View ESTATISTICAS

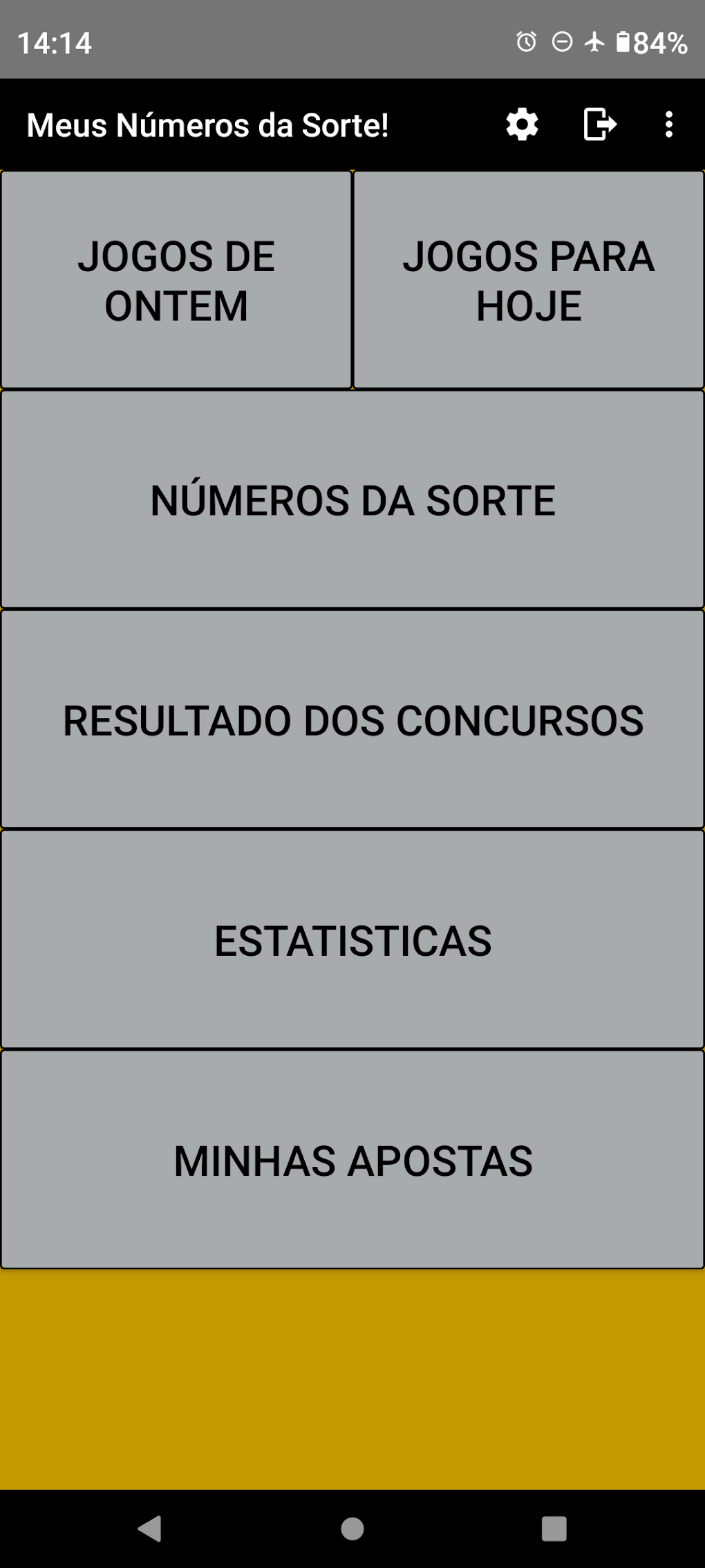click(352, 939)
